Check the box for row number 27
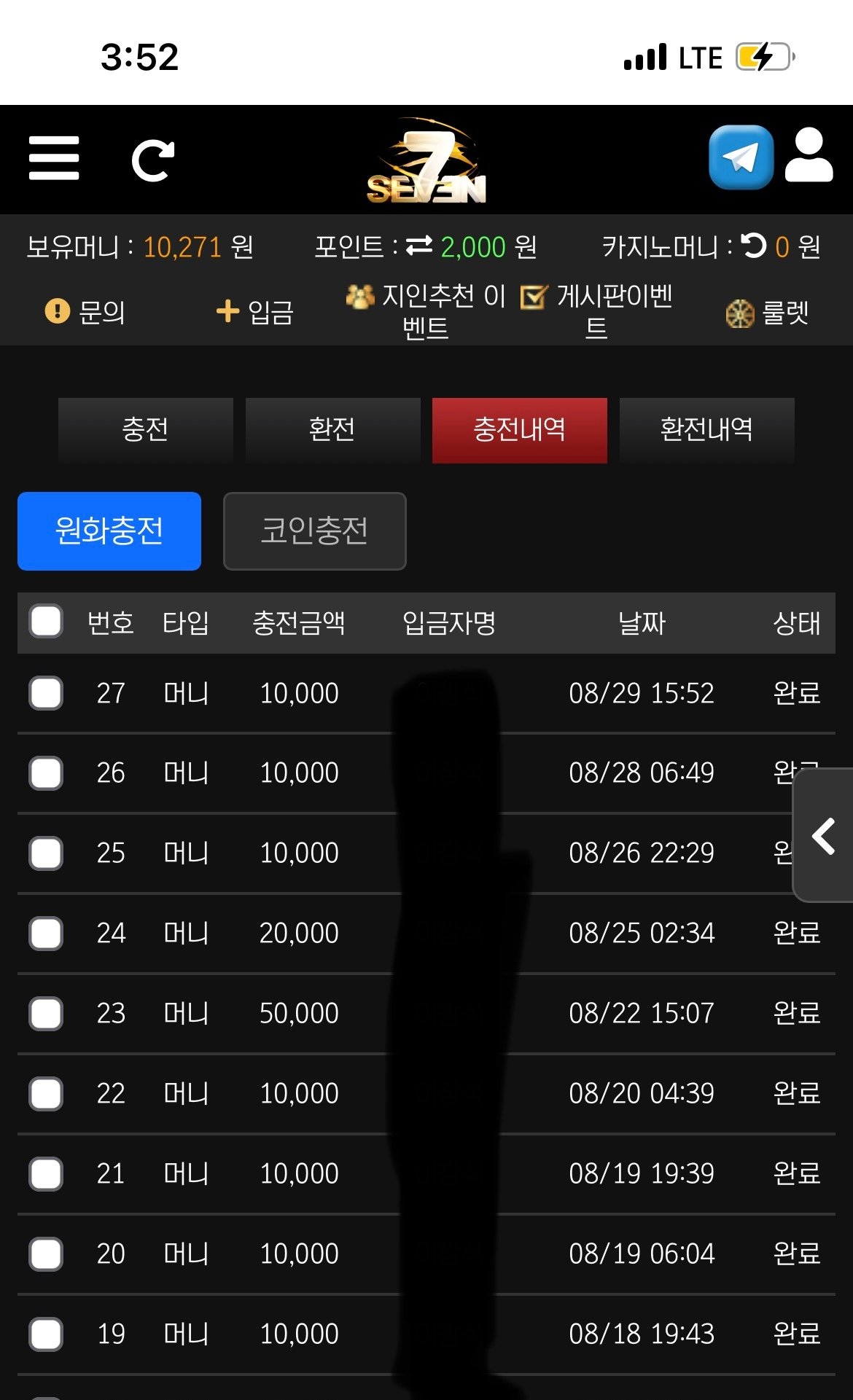This screenshot has width=853, height=1400. click(46, 692)
